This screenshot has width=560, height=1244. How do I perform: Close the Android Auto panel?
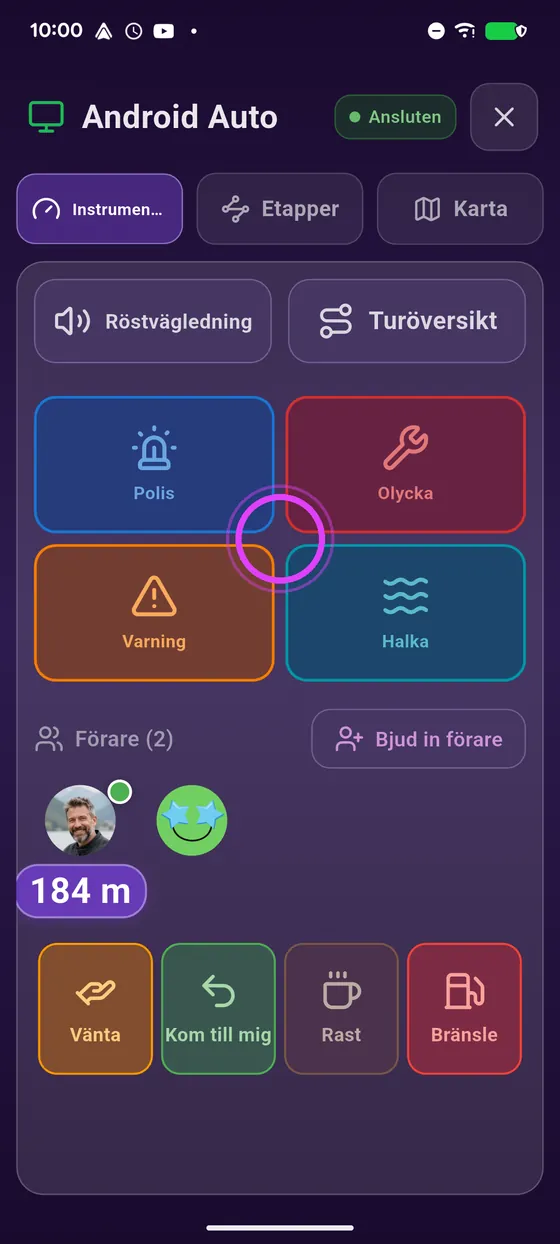504,117
